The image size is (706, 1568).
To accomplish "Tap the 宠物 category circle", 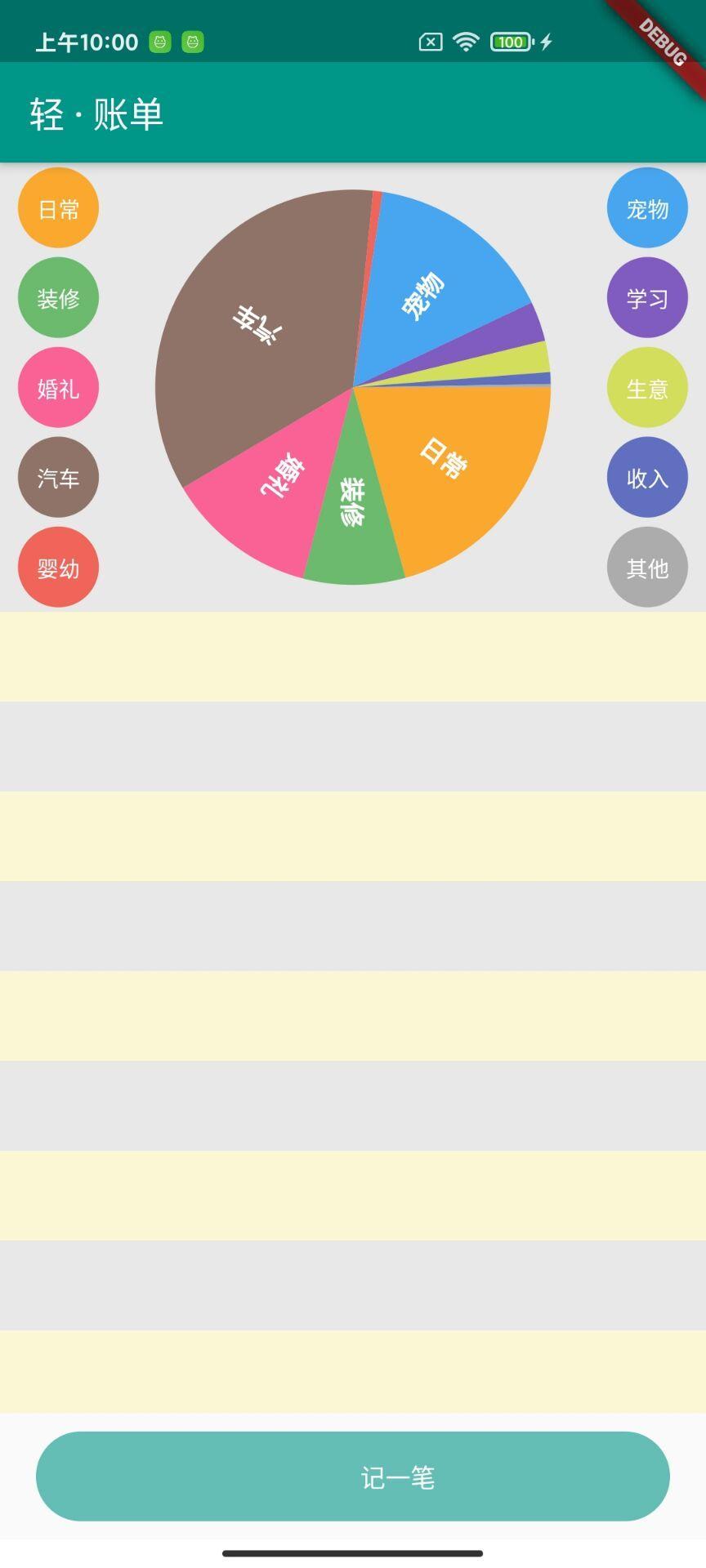I will point(647,208).
